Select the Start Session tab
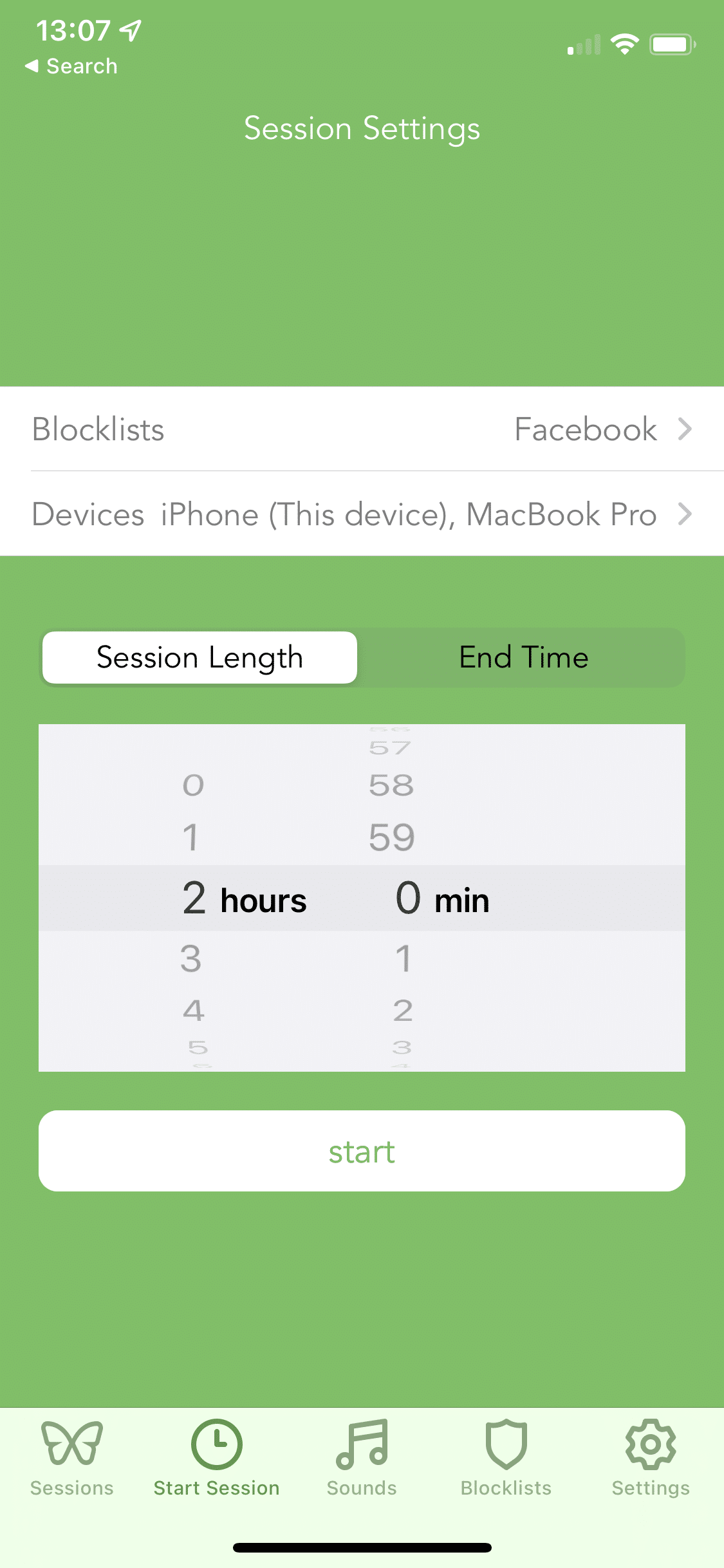This screenshot has width=724, height=1568. pyautogui.click(x=217, y=1459)
